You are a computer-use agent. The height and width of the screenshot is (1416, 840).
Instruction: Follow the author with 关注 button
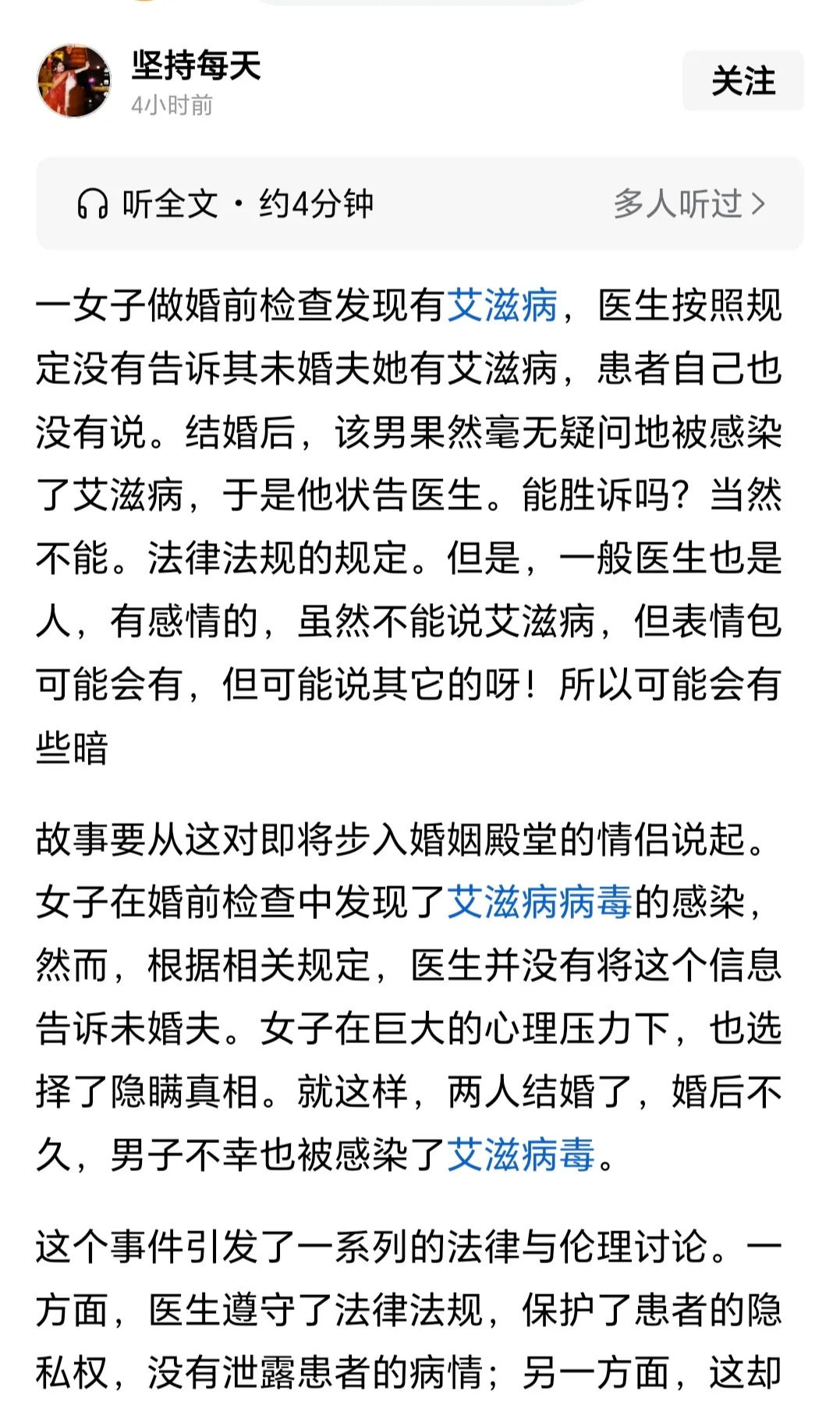coord(743,81)
